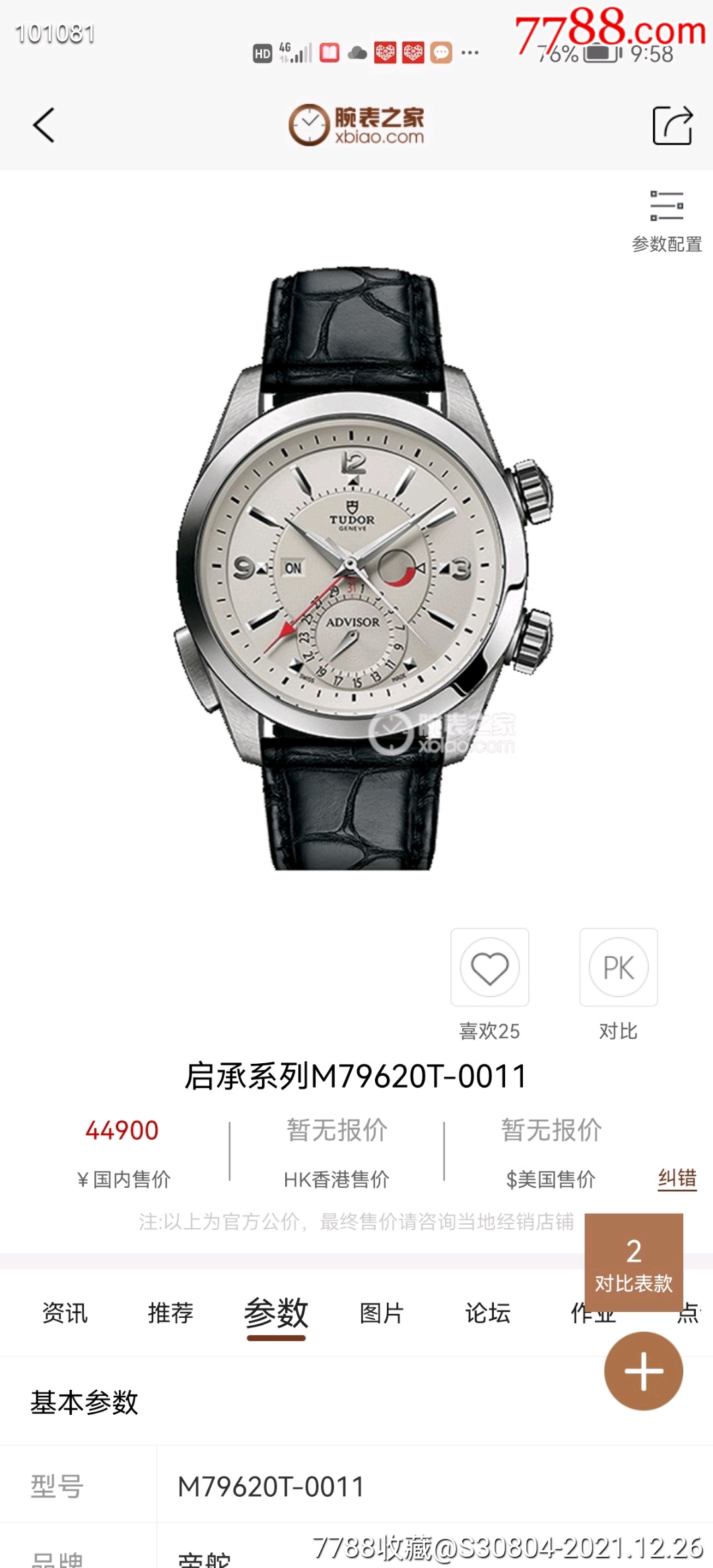Select the 参数 tab
Image resolution: width=713 pixels, height=1568 pixels.
click(x=276, y=1313)
